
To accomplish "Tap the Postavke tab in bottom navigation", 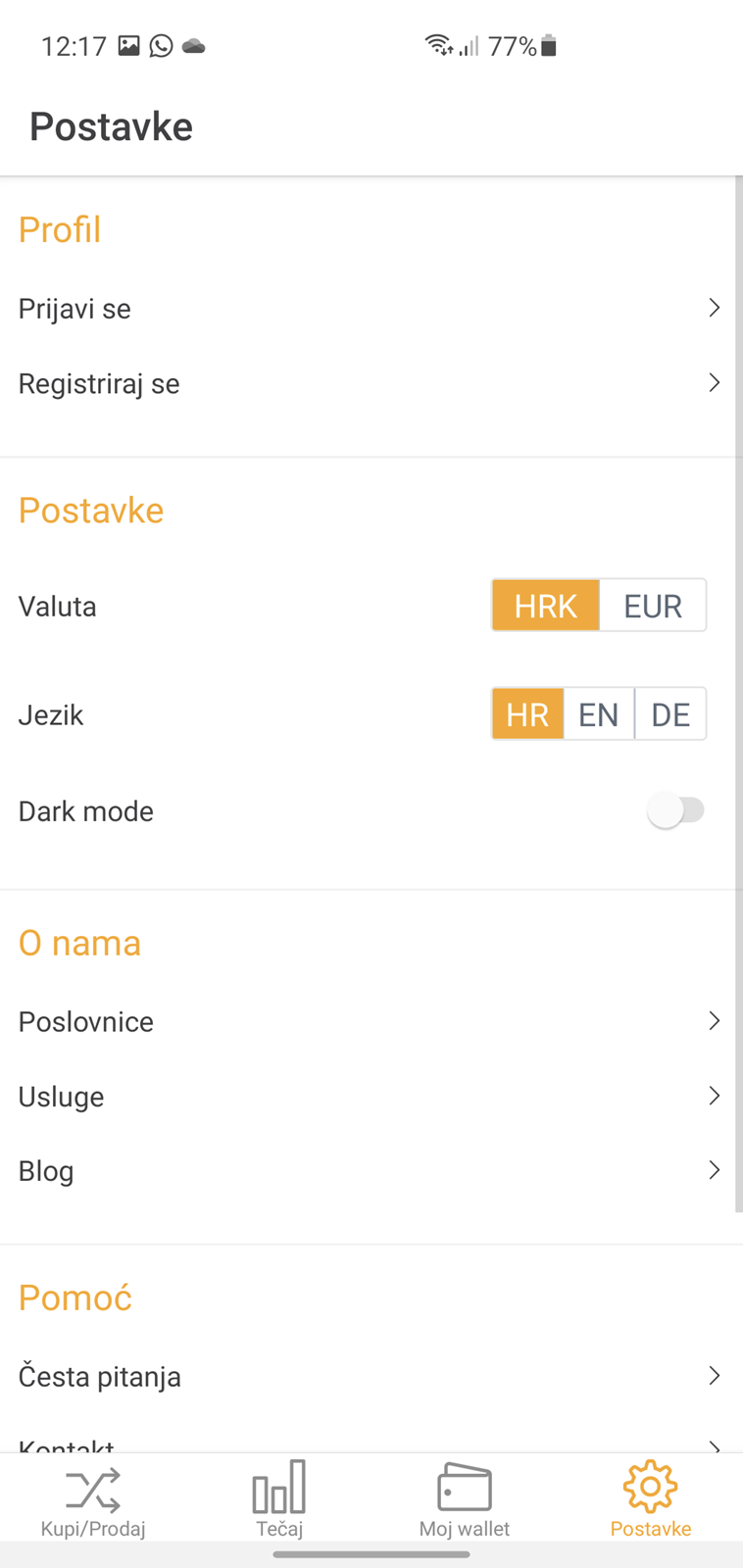I will point(651,1499).
